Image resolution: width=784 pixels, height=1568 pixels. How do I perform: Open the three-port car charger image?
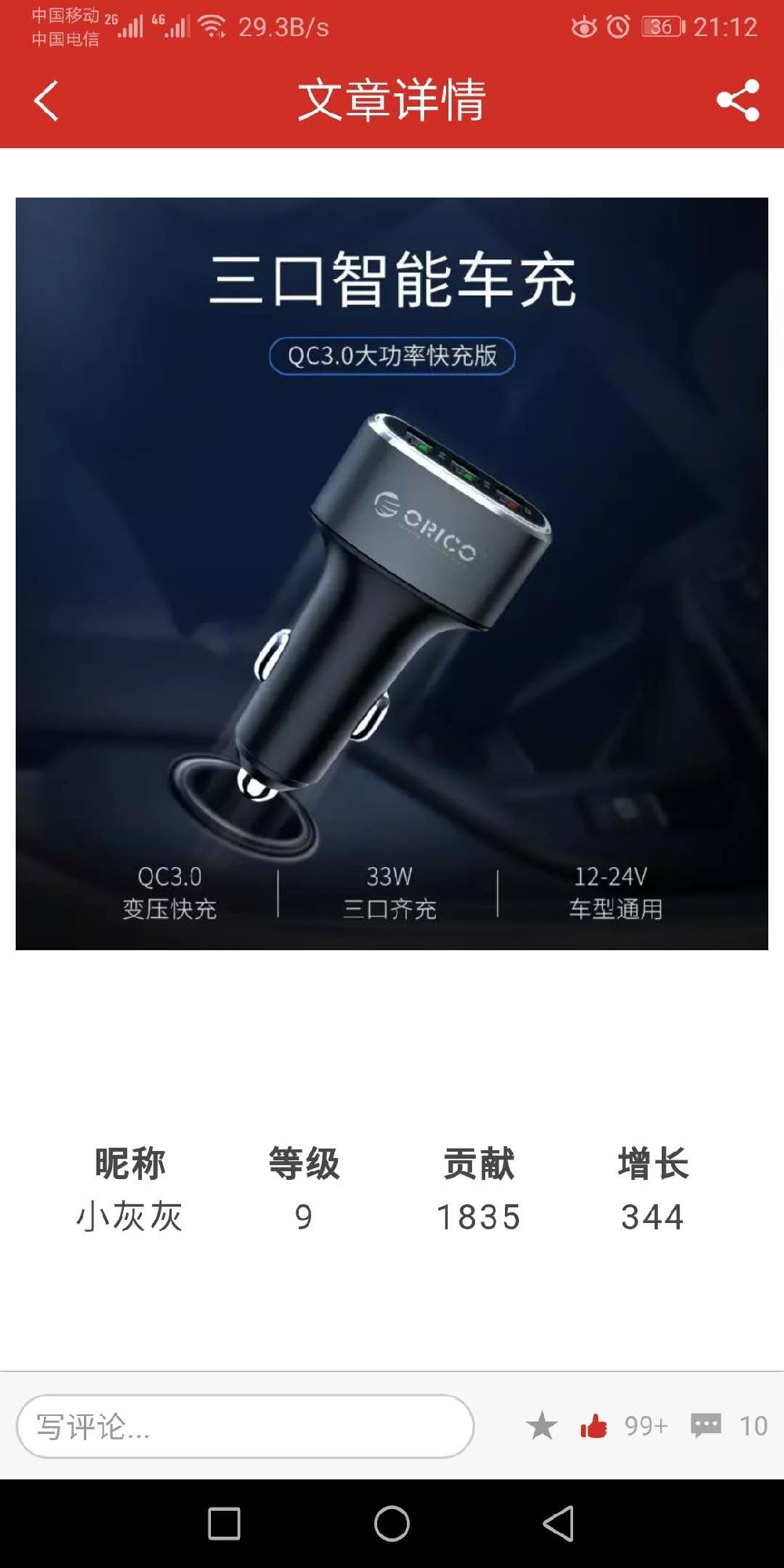392,573
